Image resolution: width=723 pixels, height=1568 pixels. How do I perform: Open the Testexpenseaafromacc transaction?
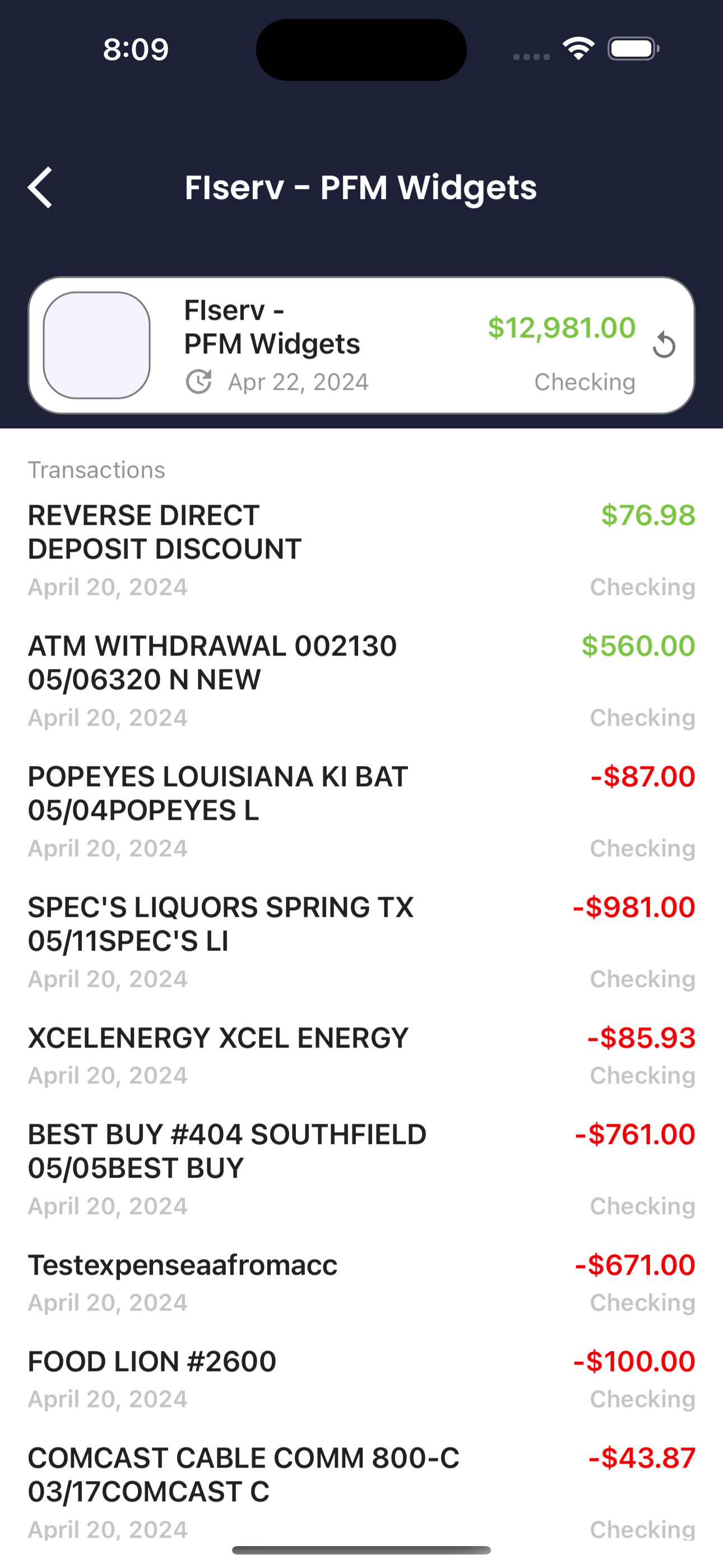(361, 1283)
